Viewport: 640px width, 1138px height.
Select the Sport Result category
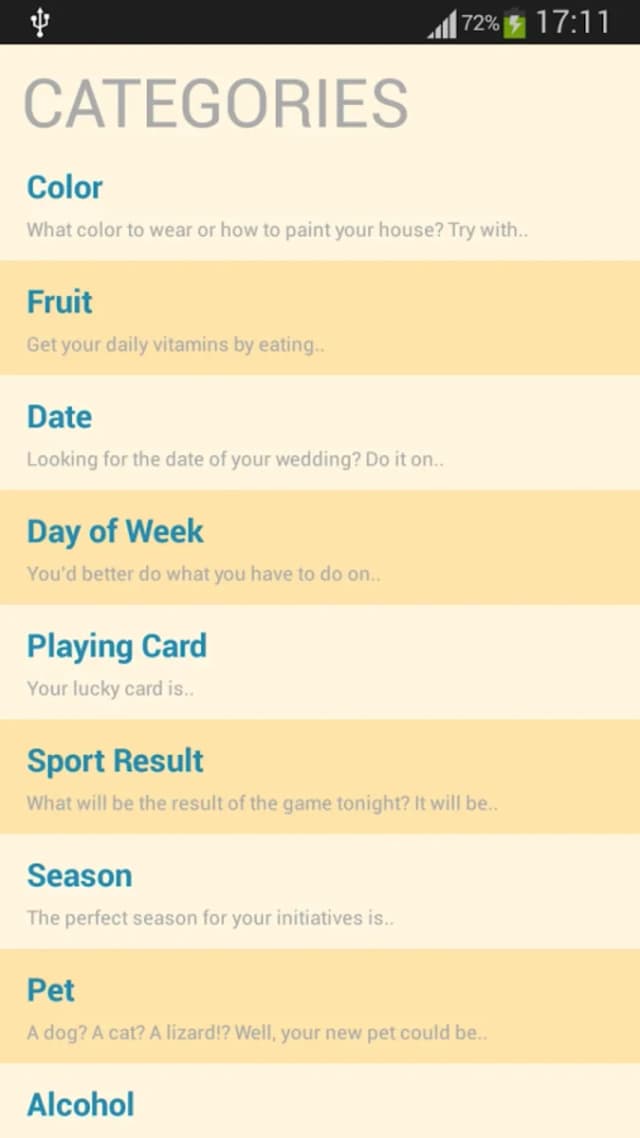(320, 777)
